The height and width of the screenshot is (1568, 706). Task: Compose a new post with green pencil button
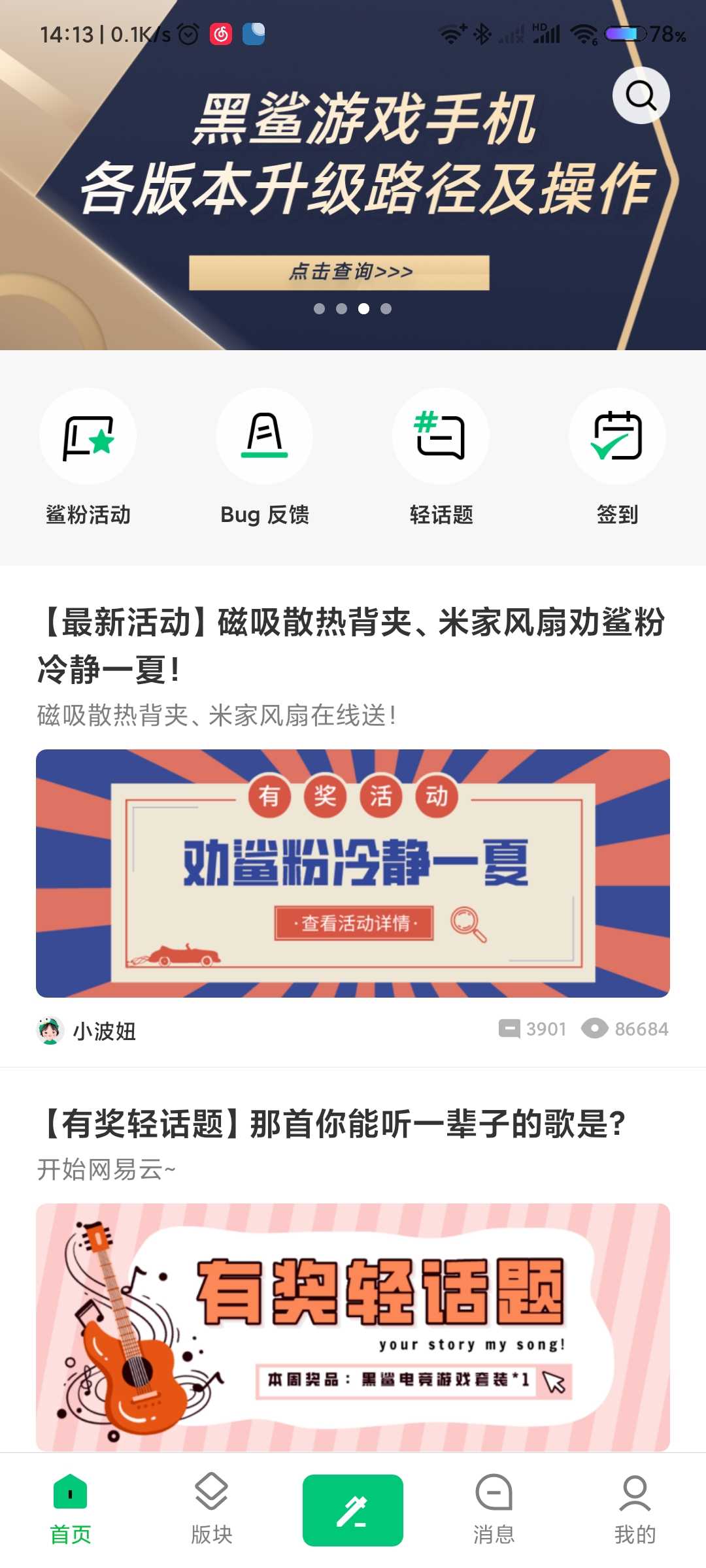click(x=353, y=1511)
